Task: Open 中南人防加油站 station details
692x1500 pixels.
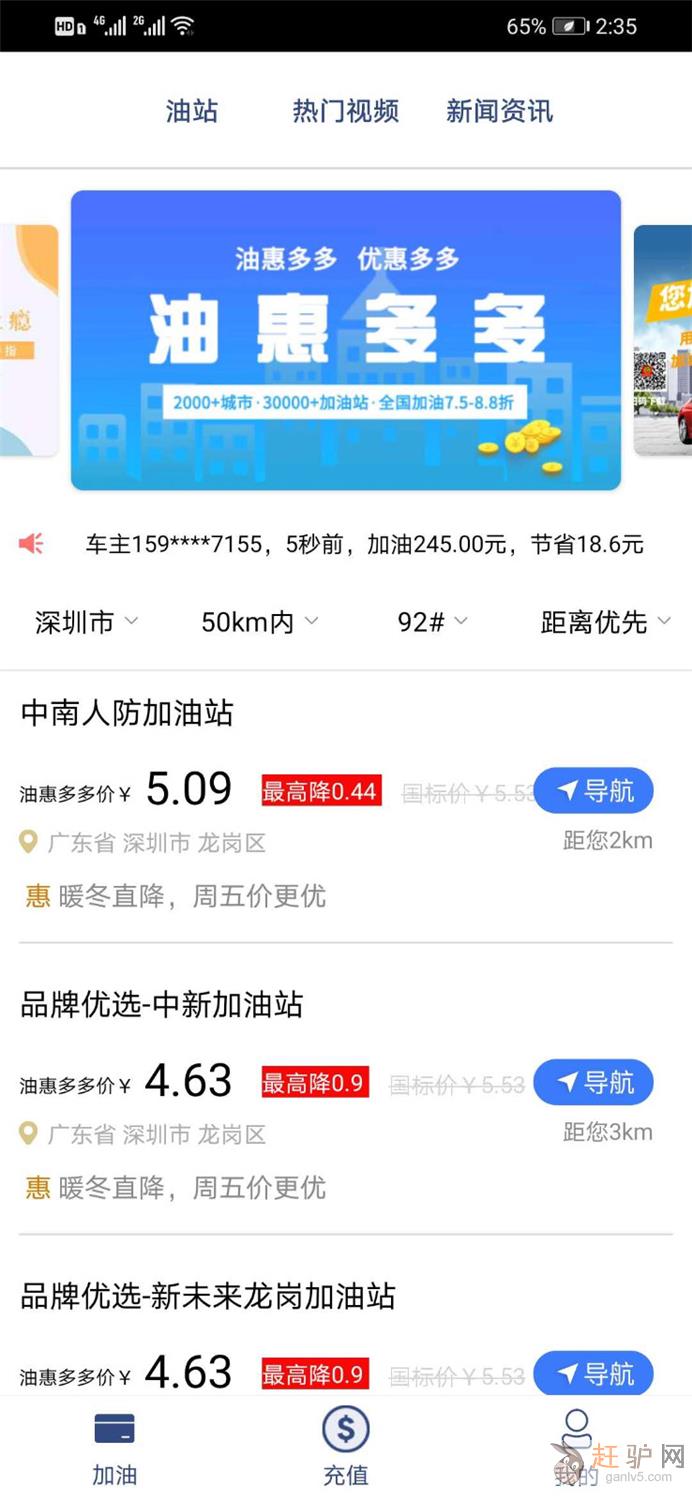Action: [x=127, y=713]
